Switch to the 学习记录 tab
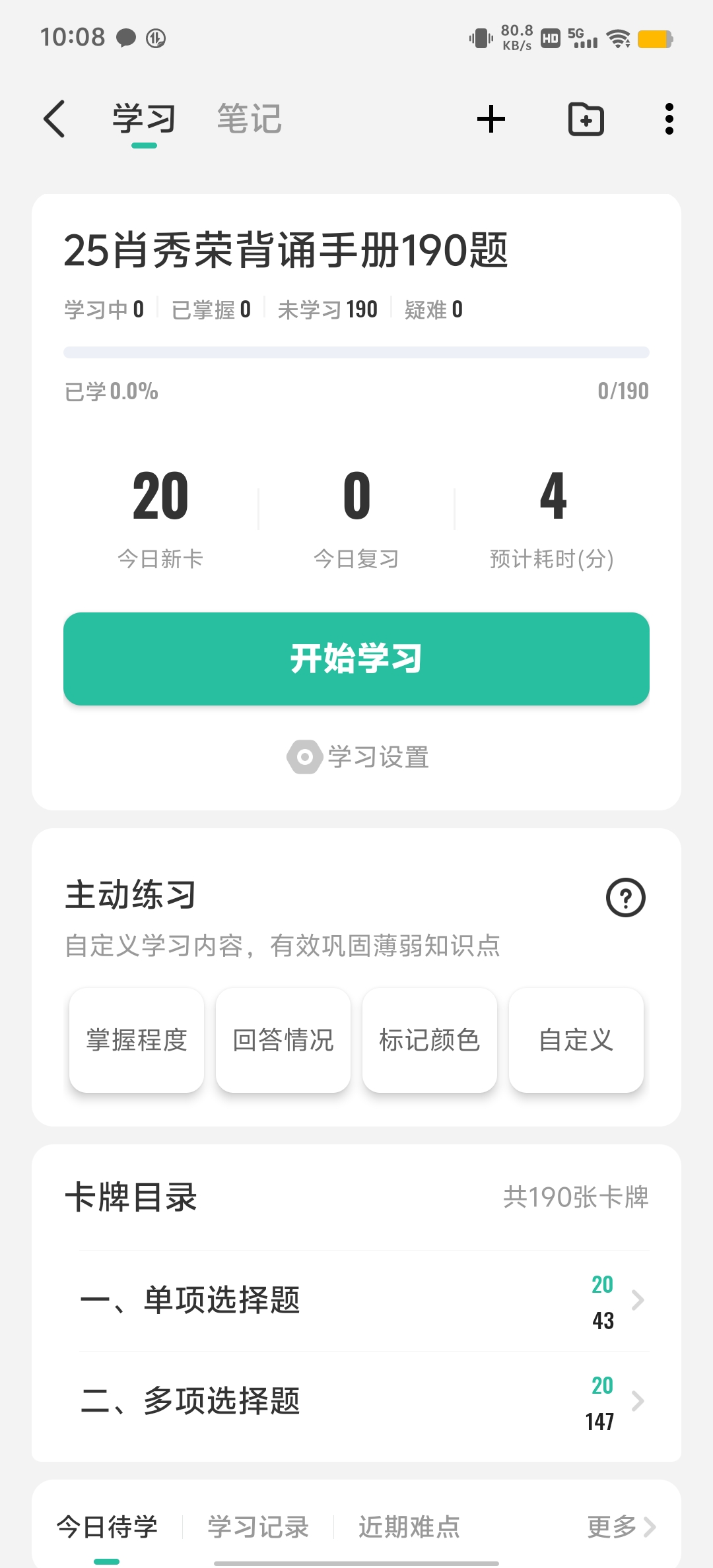The height and width of the screenshot is (1568, 713). (x=258, y=1527)
